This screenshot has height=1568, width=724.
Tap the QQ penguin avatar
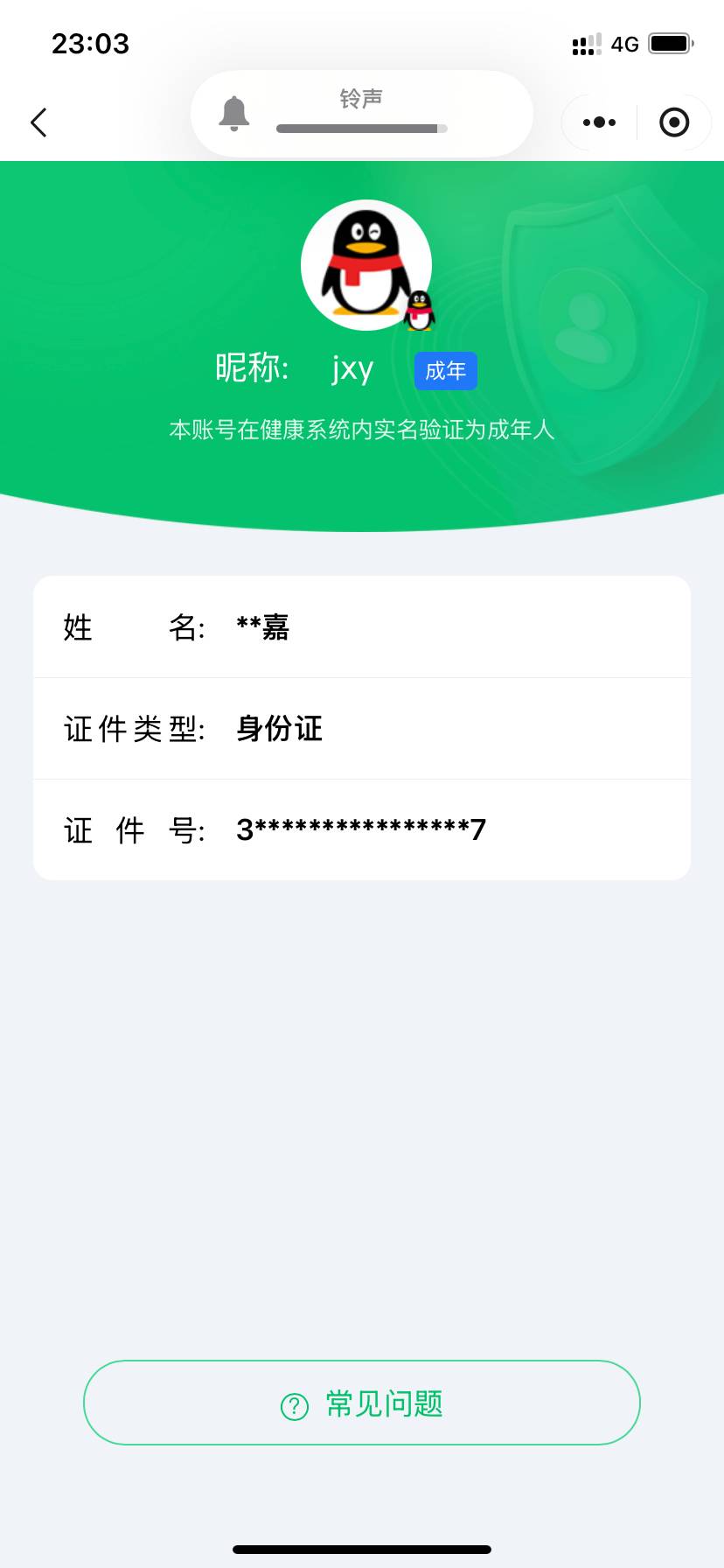pyautogui.click(x=366, y=264)
